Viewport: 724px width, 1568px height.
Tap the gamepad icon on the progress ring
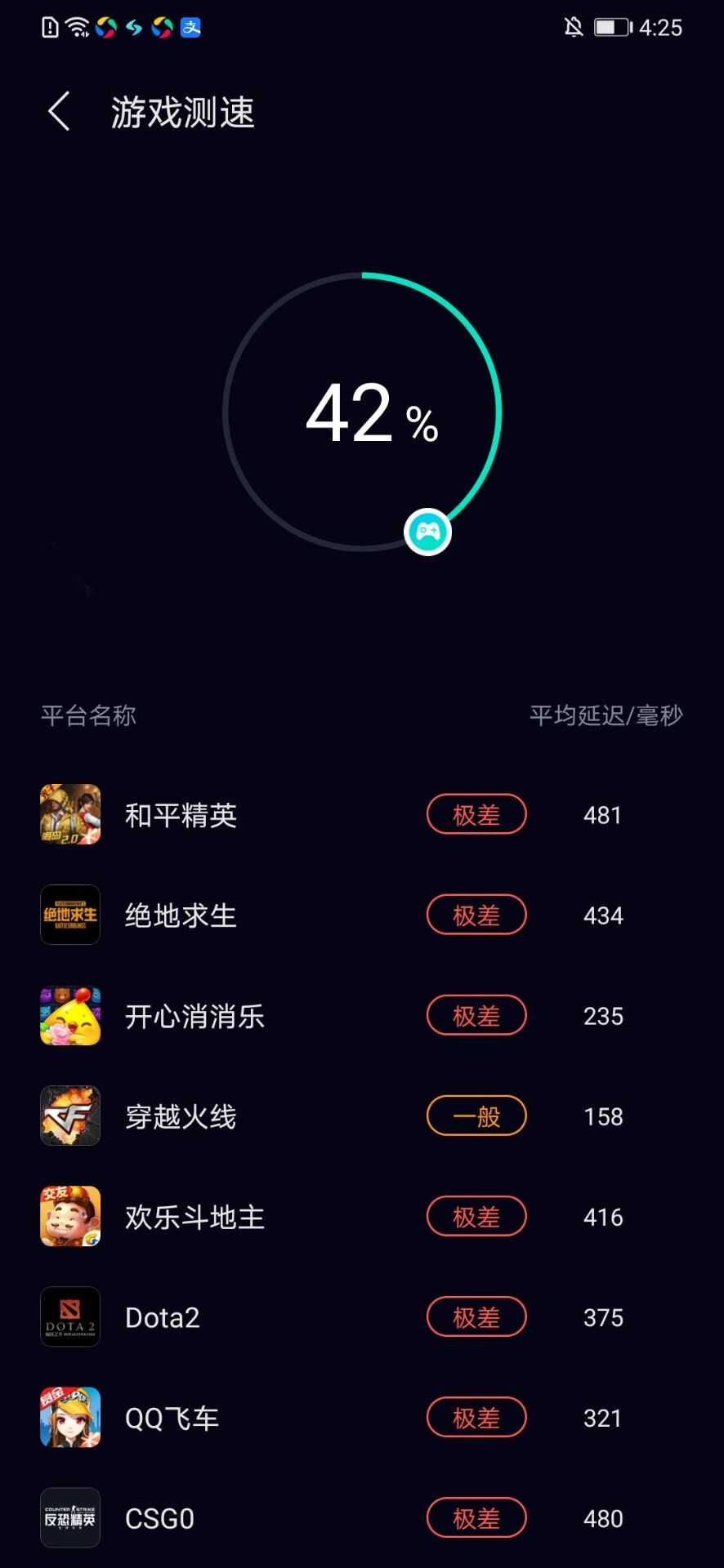click(x=427, y=532)
